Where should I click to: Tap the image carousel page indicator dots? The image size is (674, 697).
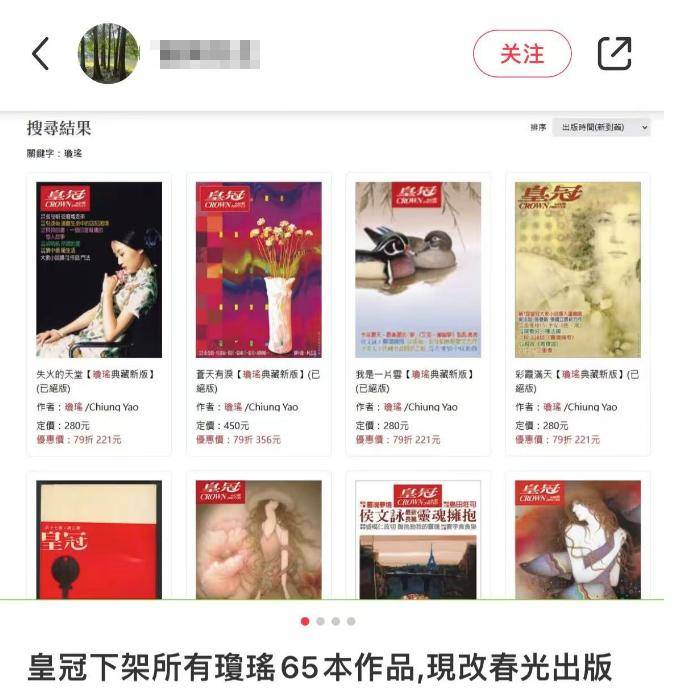(328, 621)
